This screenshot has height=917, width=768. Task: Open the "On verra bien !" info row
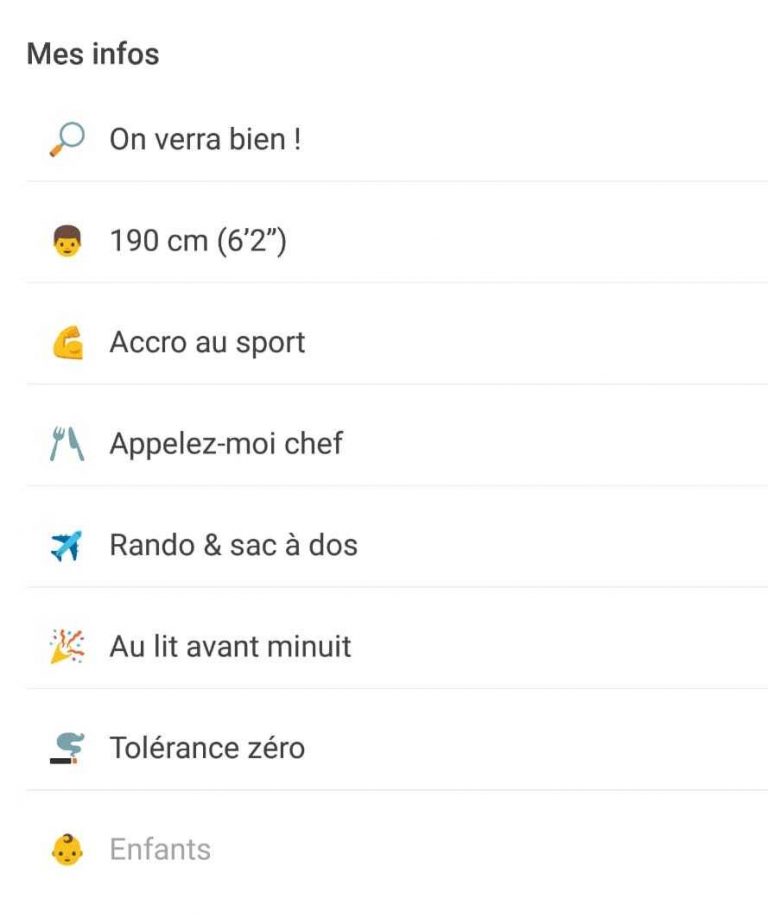pyautogui.click(x=205, y=139)
